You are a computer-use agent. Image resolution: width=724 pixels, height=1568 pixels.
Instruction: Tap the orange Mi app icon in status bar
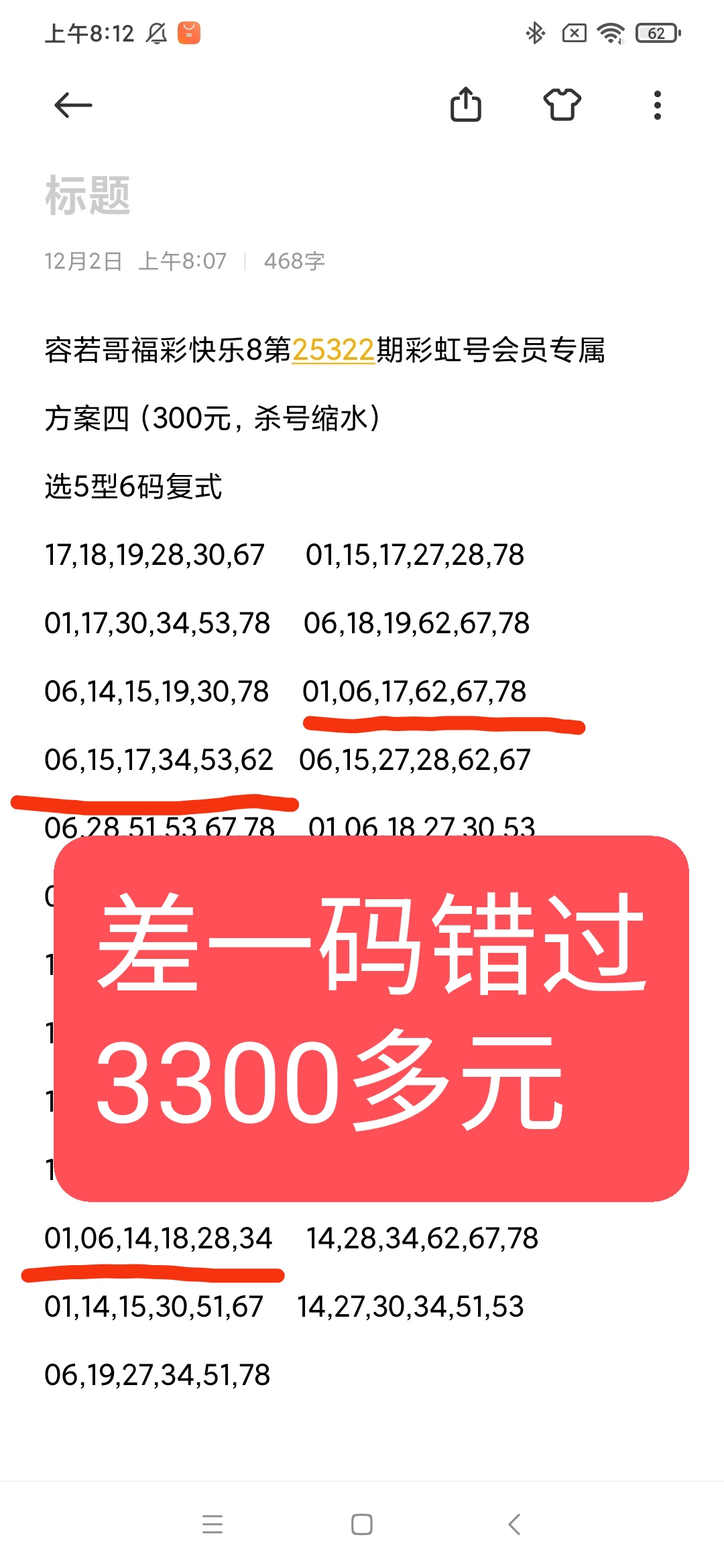coord(188,32)
